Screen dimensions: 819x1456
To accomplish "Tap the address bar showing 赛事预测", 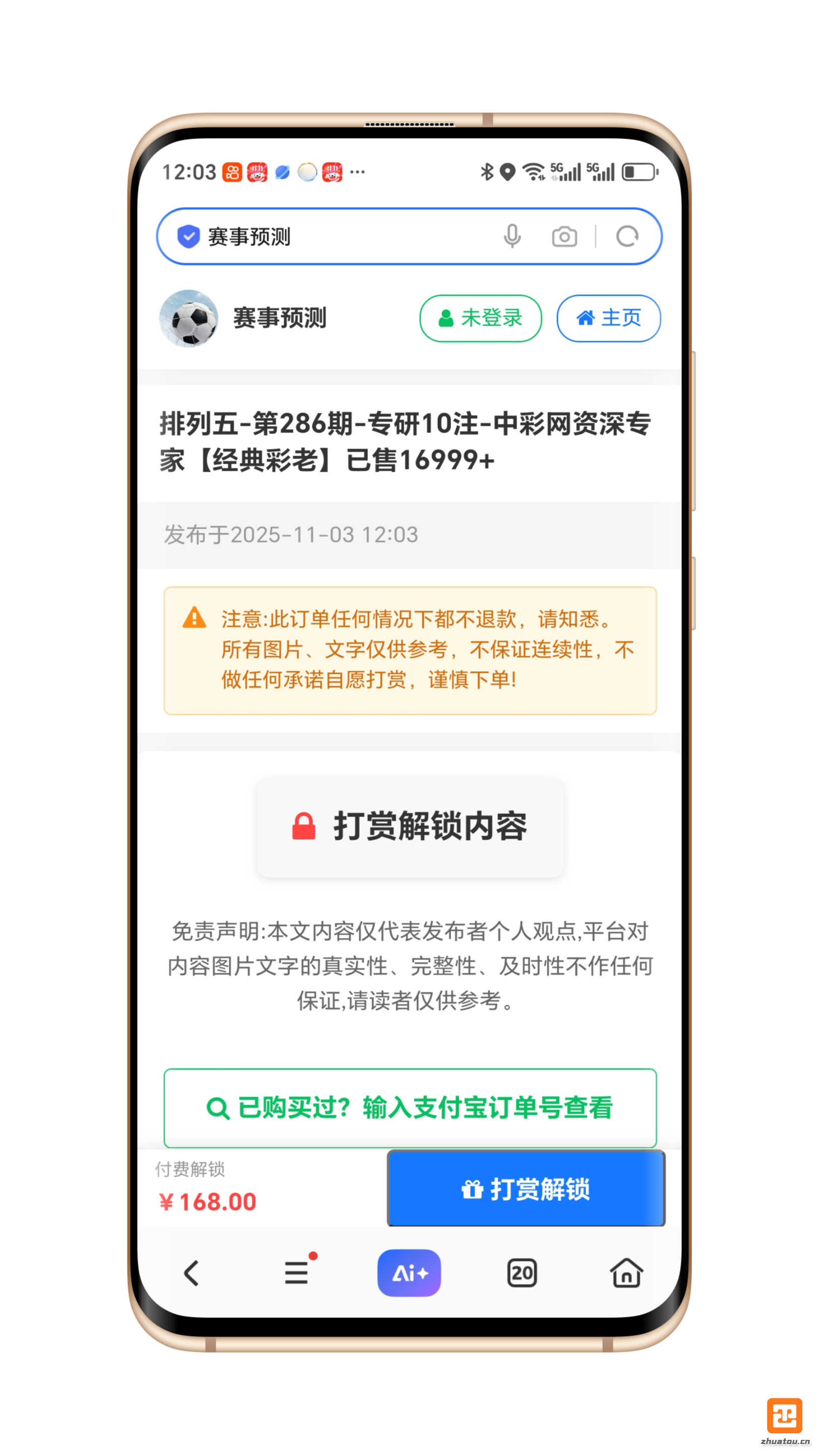I will pyautogui.click(x=339, y=236).
